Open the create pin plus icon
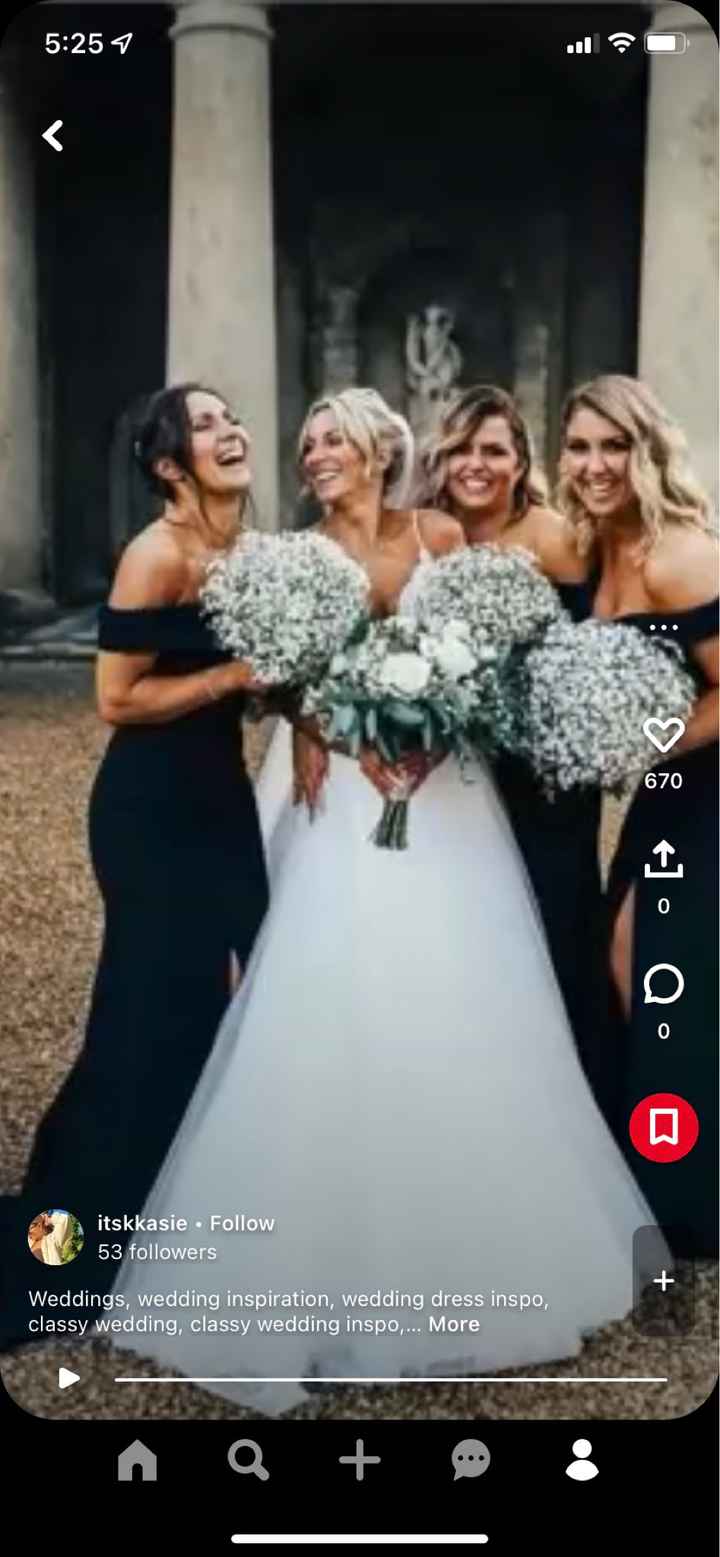Image resolution: width=720 pixels, height=1557 pixels. (x=359, y=1461)
